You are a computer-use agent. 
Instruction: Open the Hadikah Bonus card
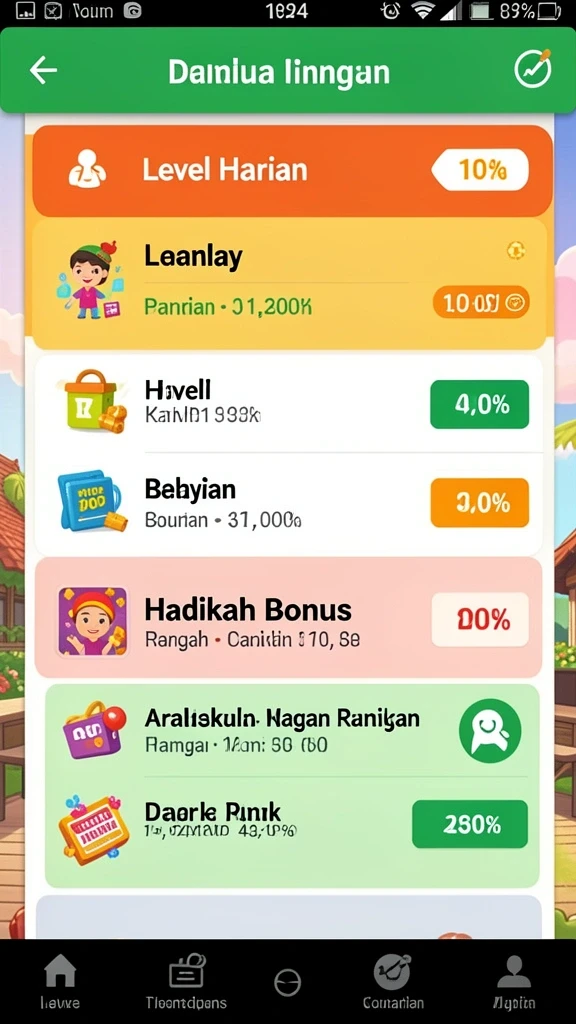[x=289, y=617]
